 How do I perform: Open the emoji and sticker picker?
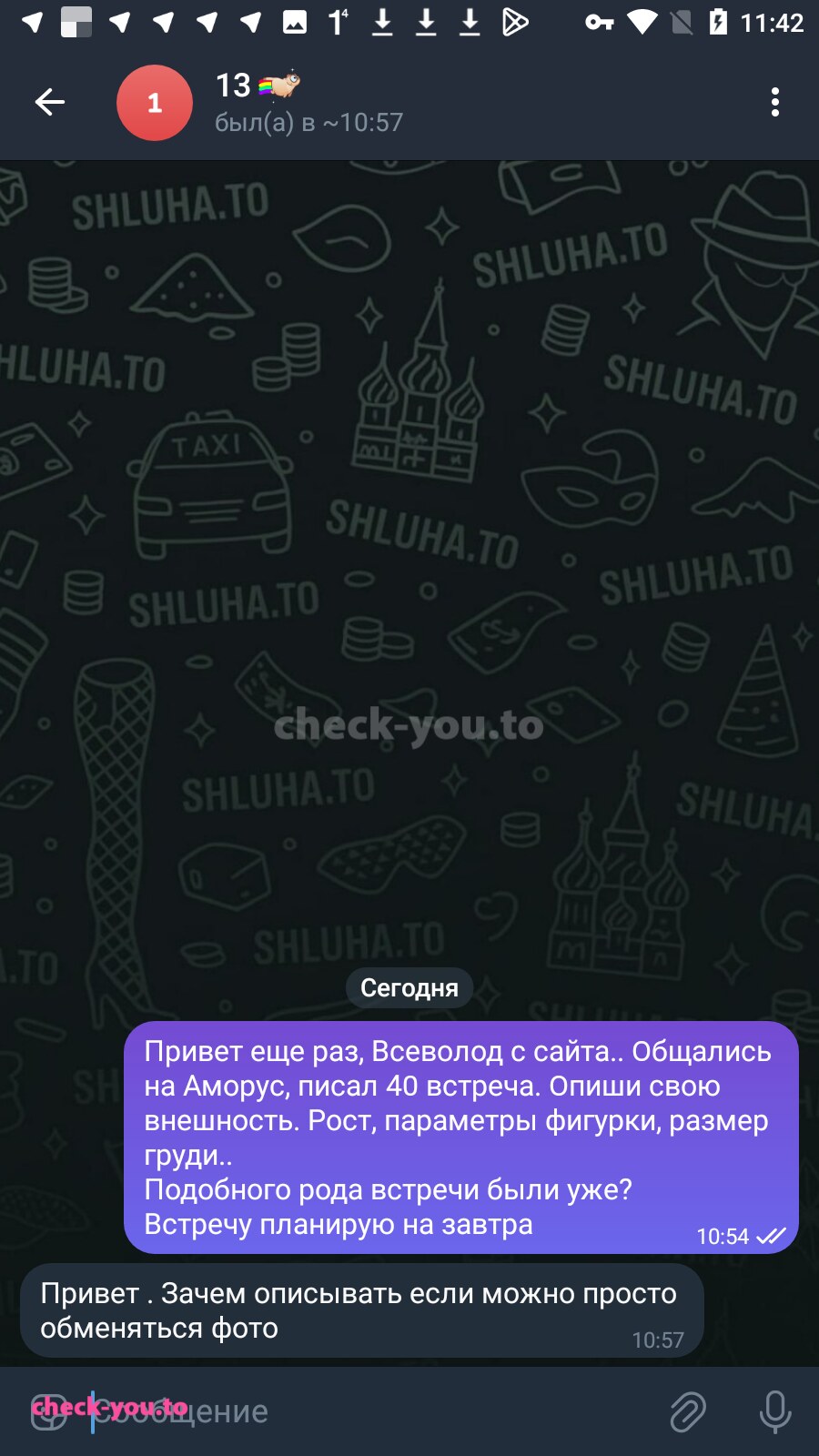coord(49,1411)
